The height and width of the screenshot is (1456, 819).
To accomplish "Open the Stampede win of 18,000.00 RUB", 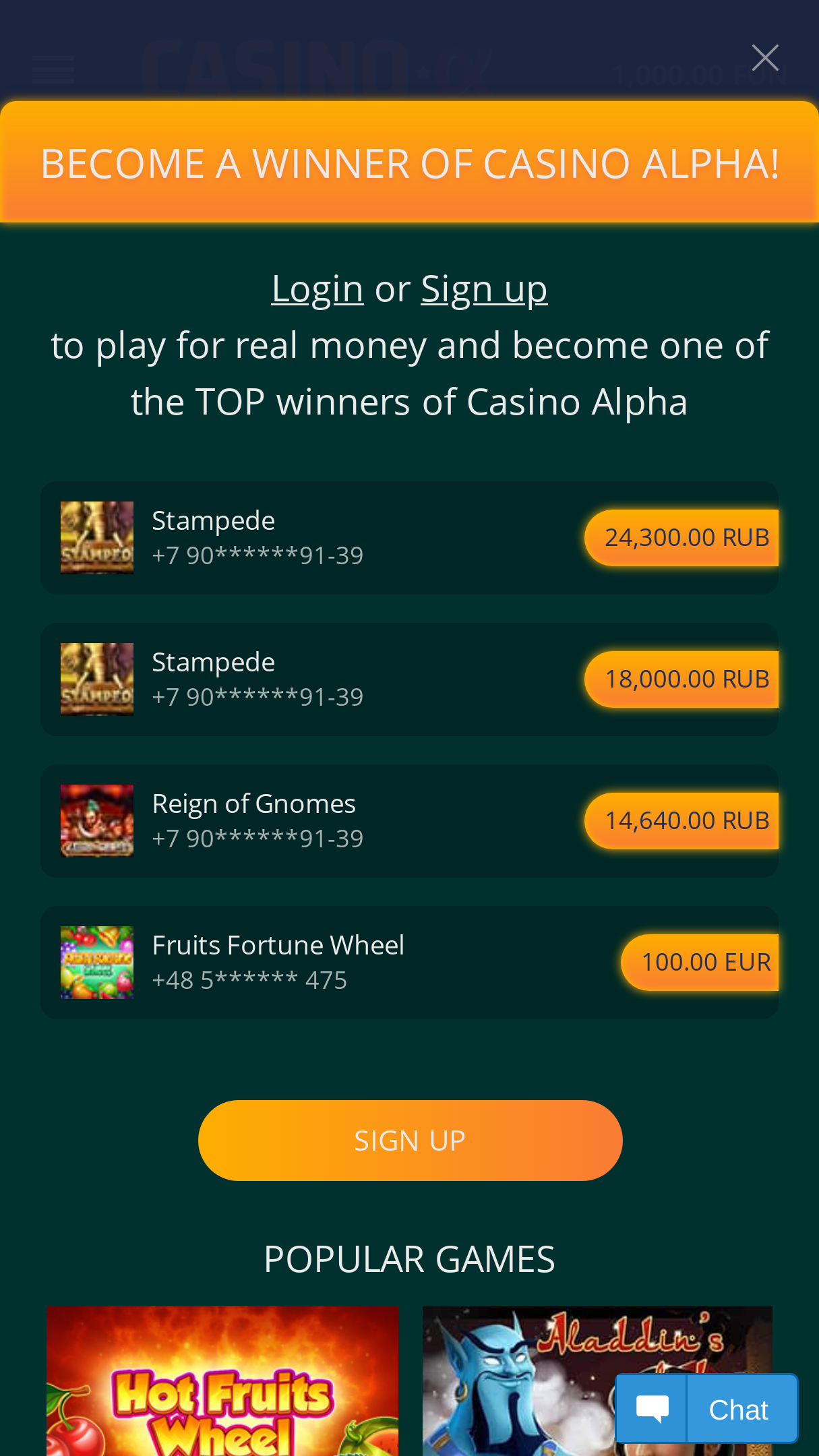I will [x=409, y=679].
